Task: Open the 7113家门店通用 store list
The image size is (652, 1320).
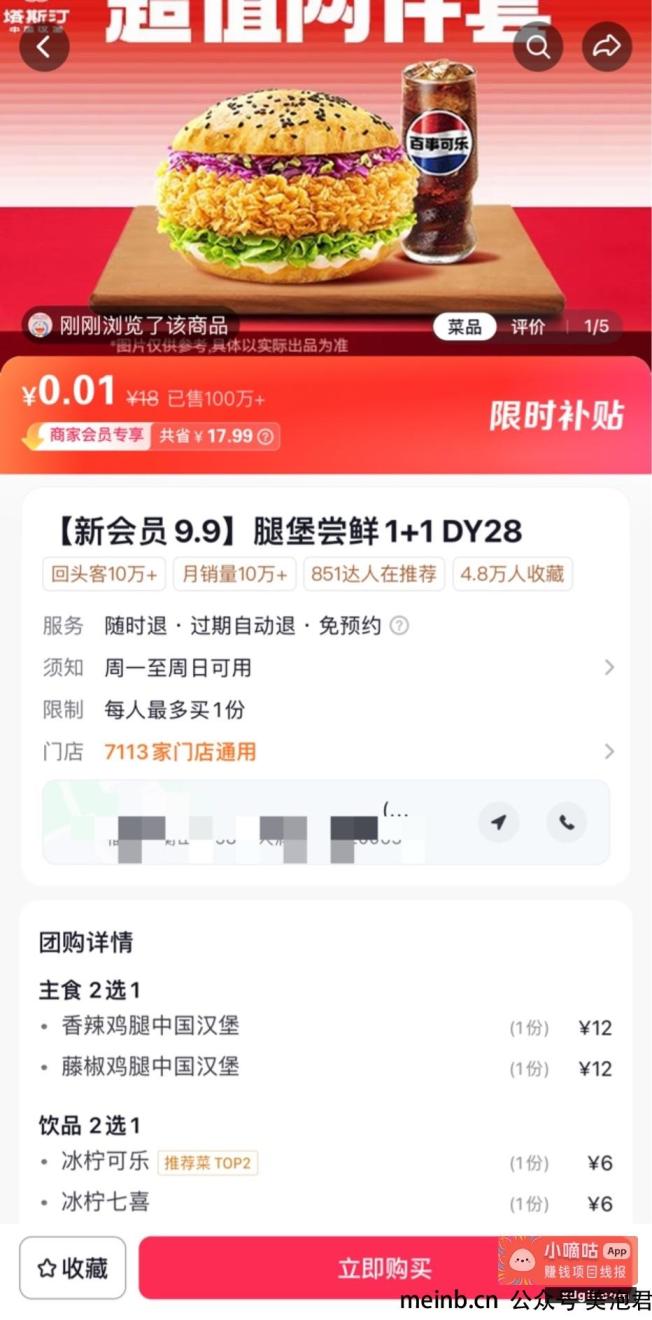Action: 330,752
